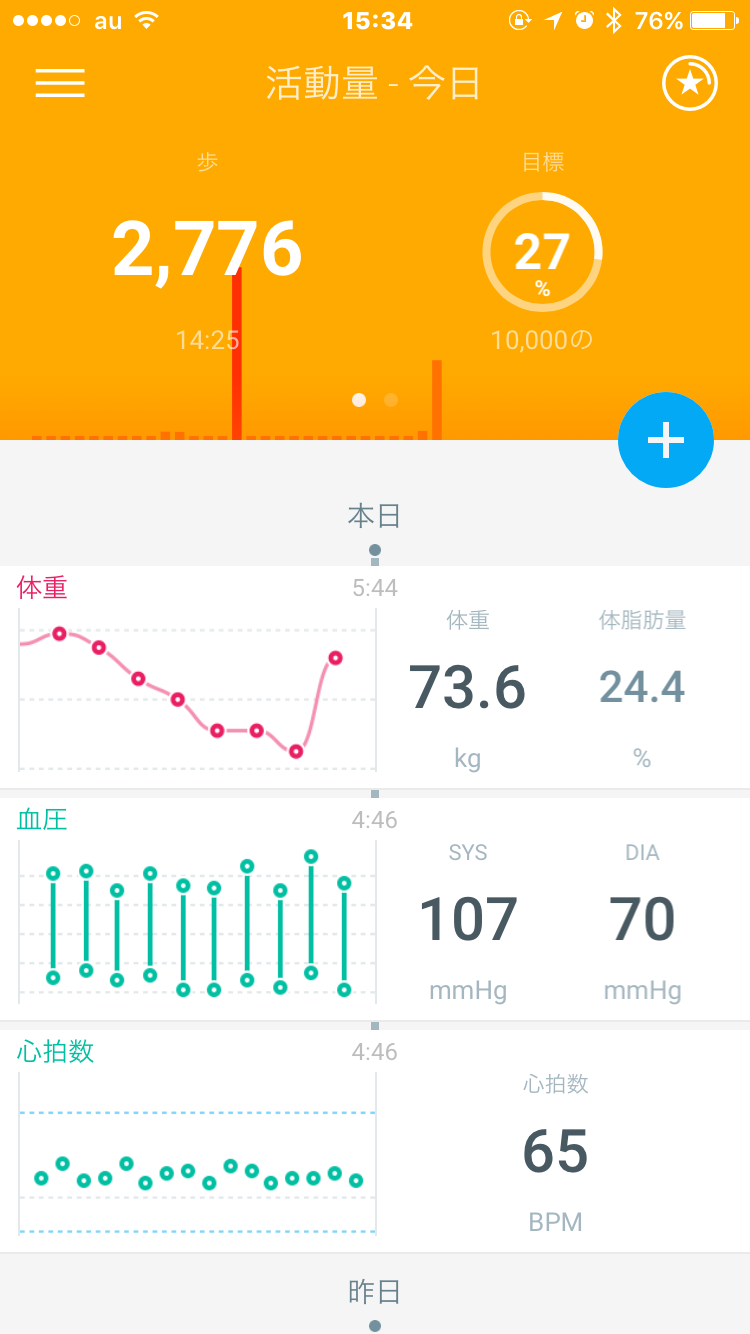
Task: Open the steps activity panel
Action: pos(207,250)
